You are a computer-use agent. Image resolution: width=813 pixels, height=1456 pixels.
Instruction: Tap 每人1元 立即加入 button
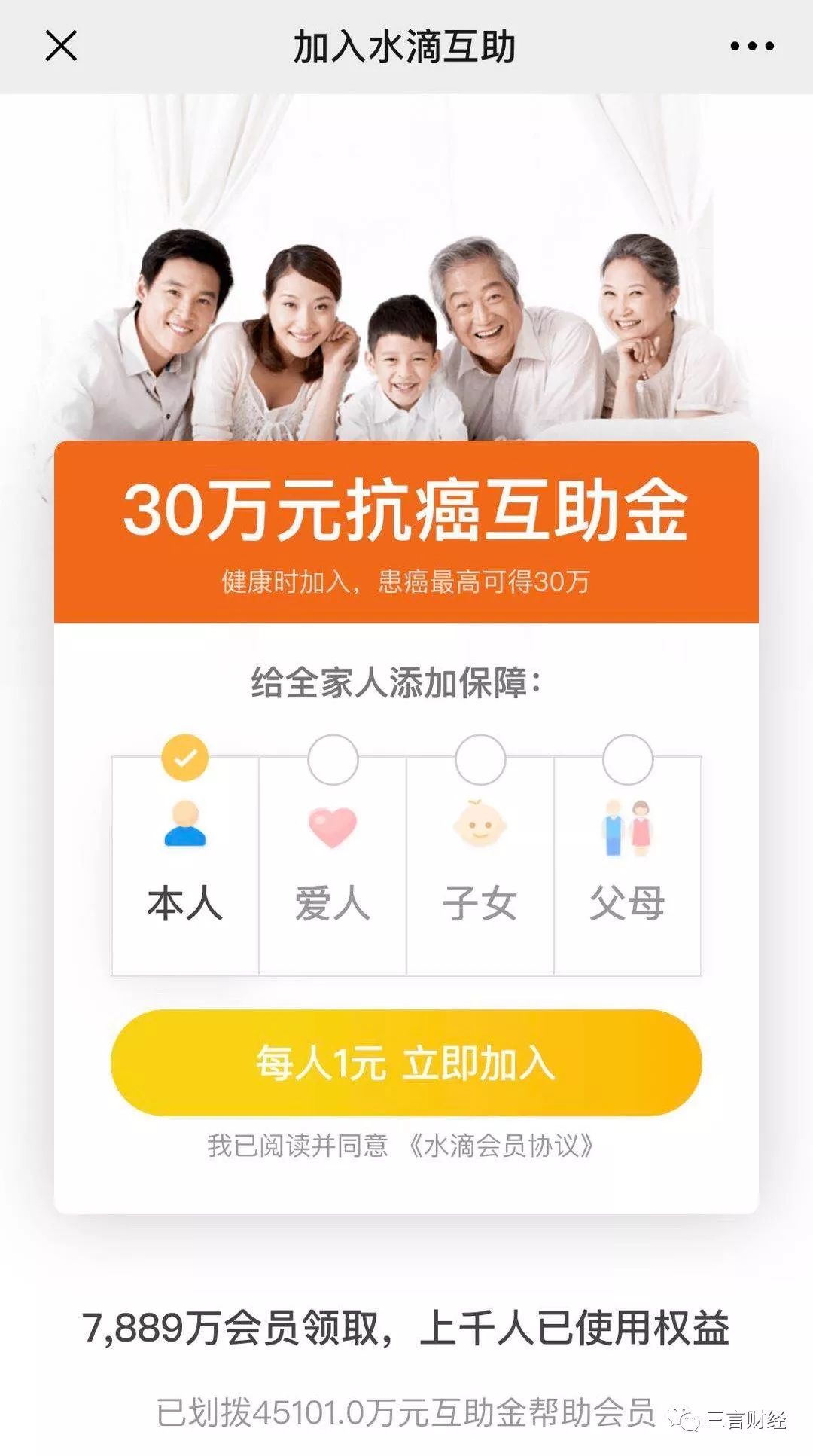pyautogui.click(x=406, y=1063)
